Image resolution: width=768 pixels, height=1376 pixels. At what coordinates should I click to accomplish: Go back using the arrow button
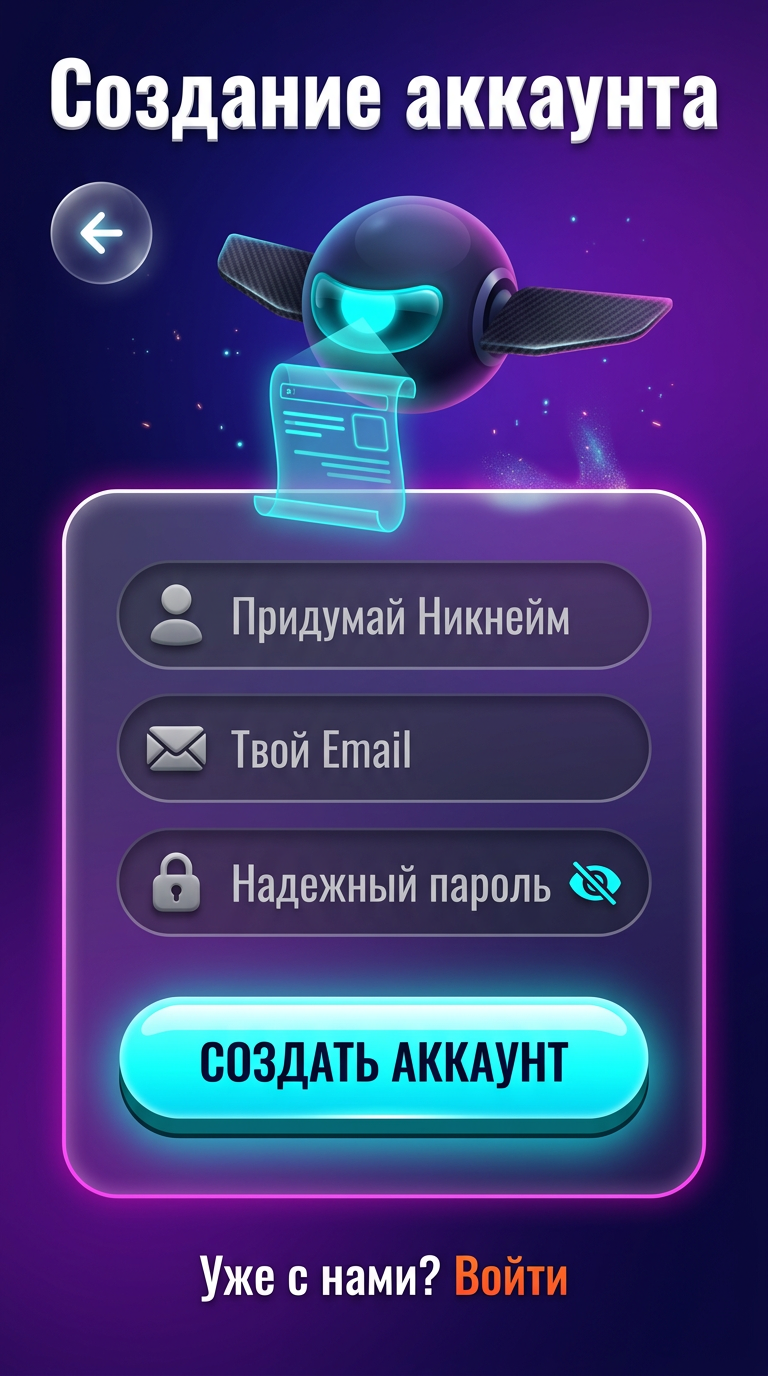pos(101,233)
